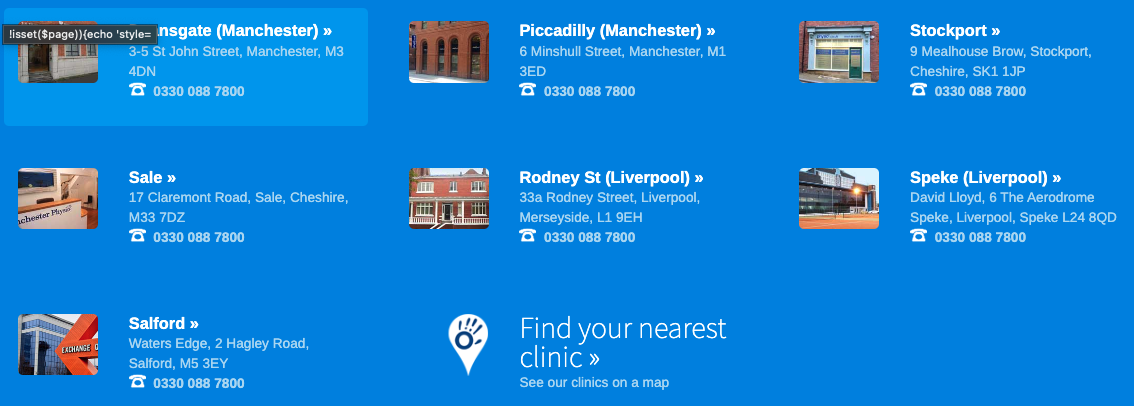Tap the Rodney St clinic building photo

pos(448,198)
